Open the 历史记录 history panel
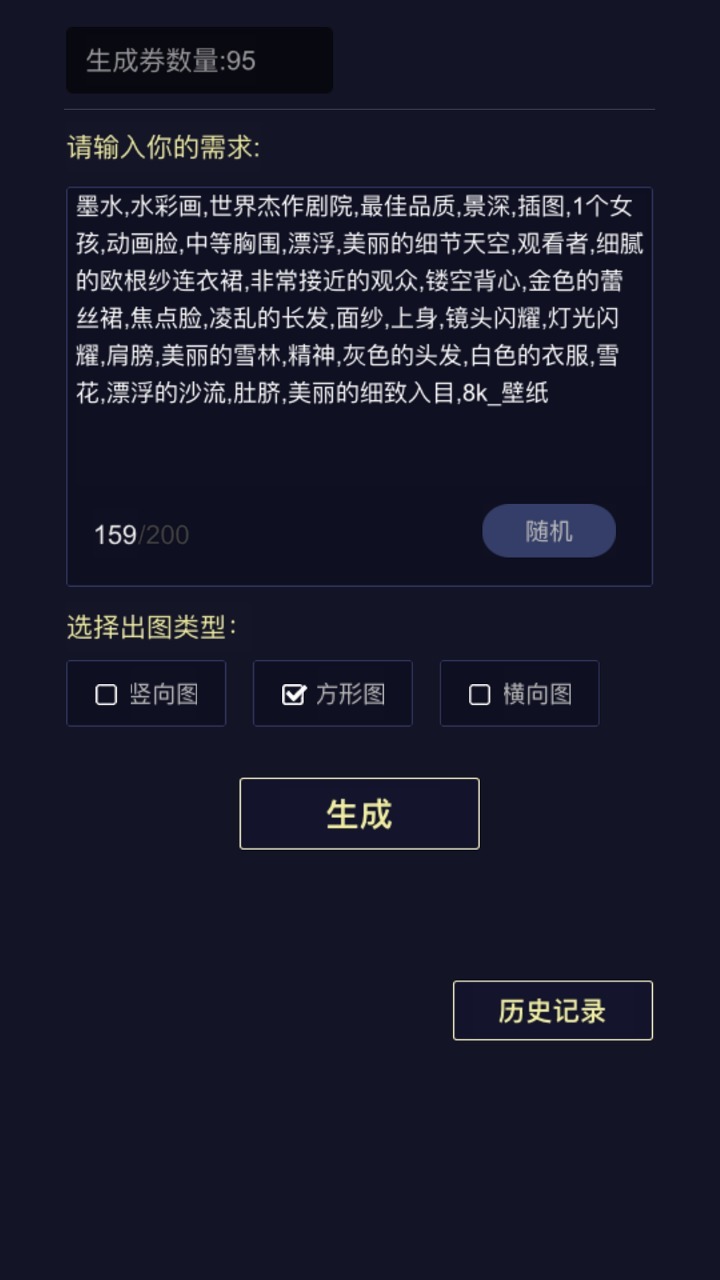This screenshot has height=1280, width=720. click(x=552, y=1010)
